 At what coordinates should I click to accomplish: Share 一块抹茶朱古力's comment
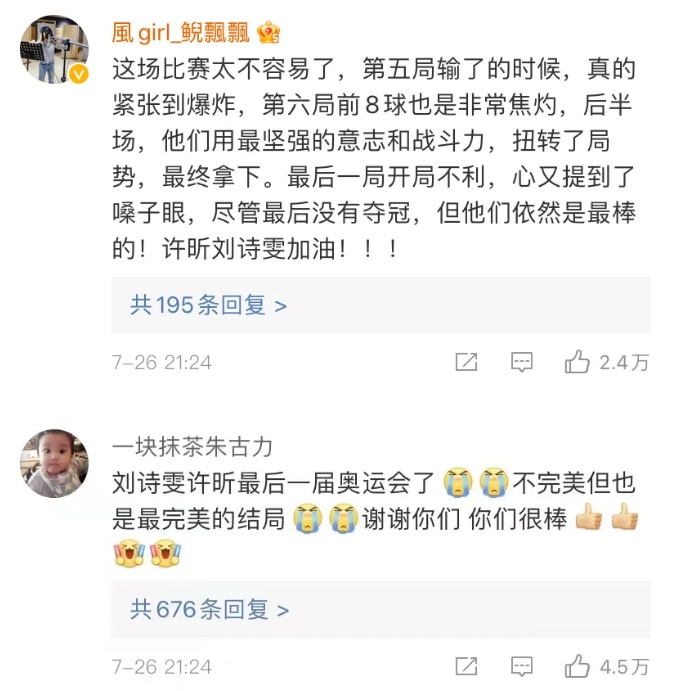[466, 666]
